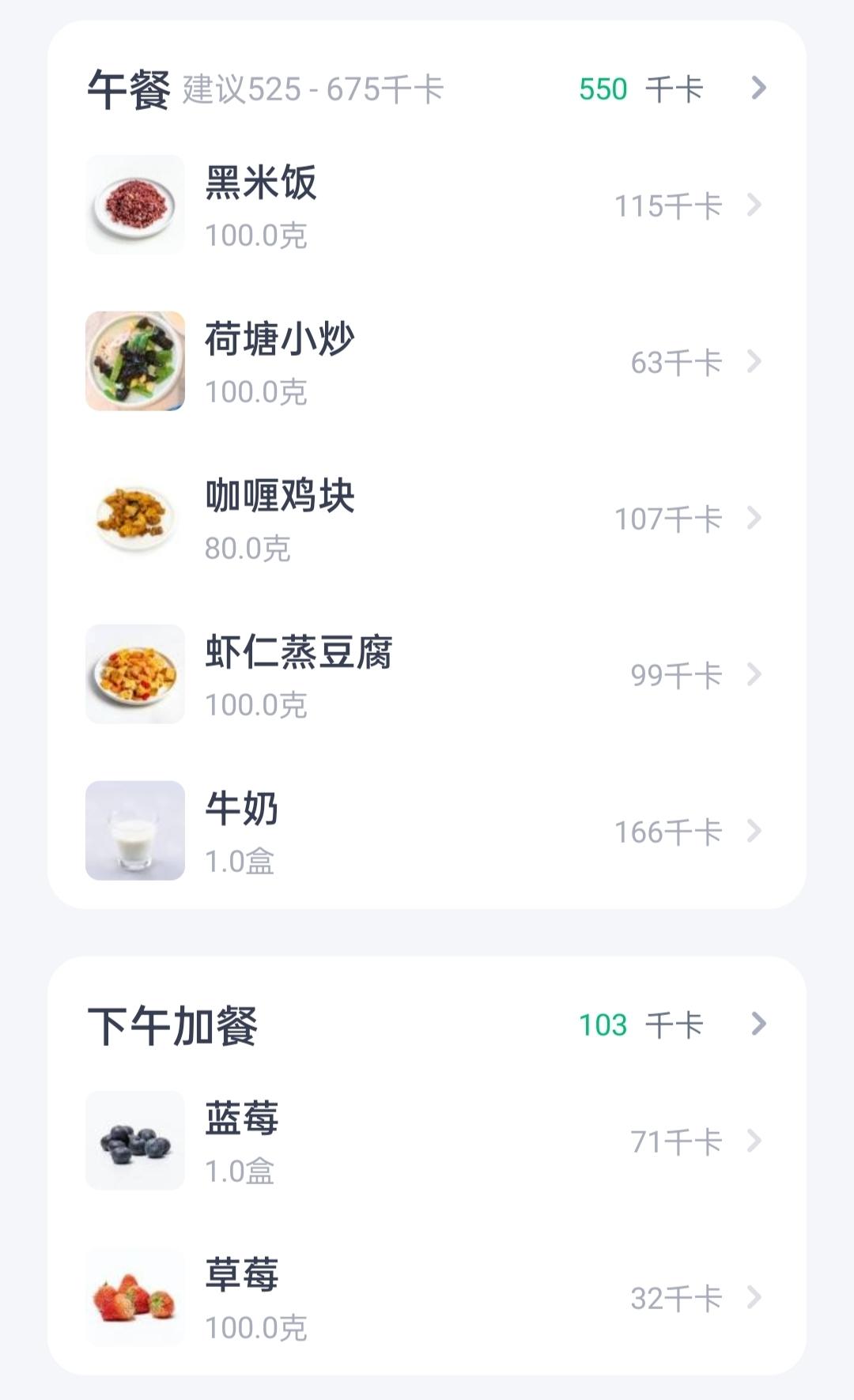The image size is (854, 1400).
Task: Expand the 下午加餐 section chevron
Action: click(x=758, y=1024)
